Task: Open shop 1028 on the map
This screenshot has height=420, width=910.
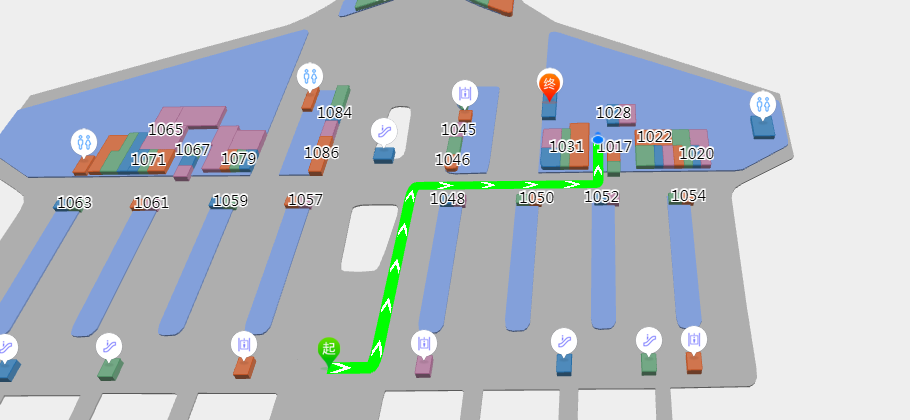Action: (614, 113)
